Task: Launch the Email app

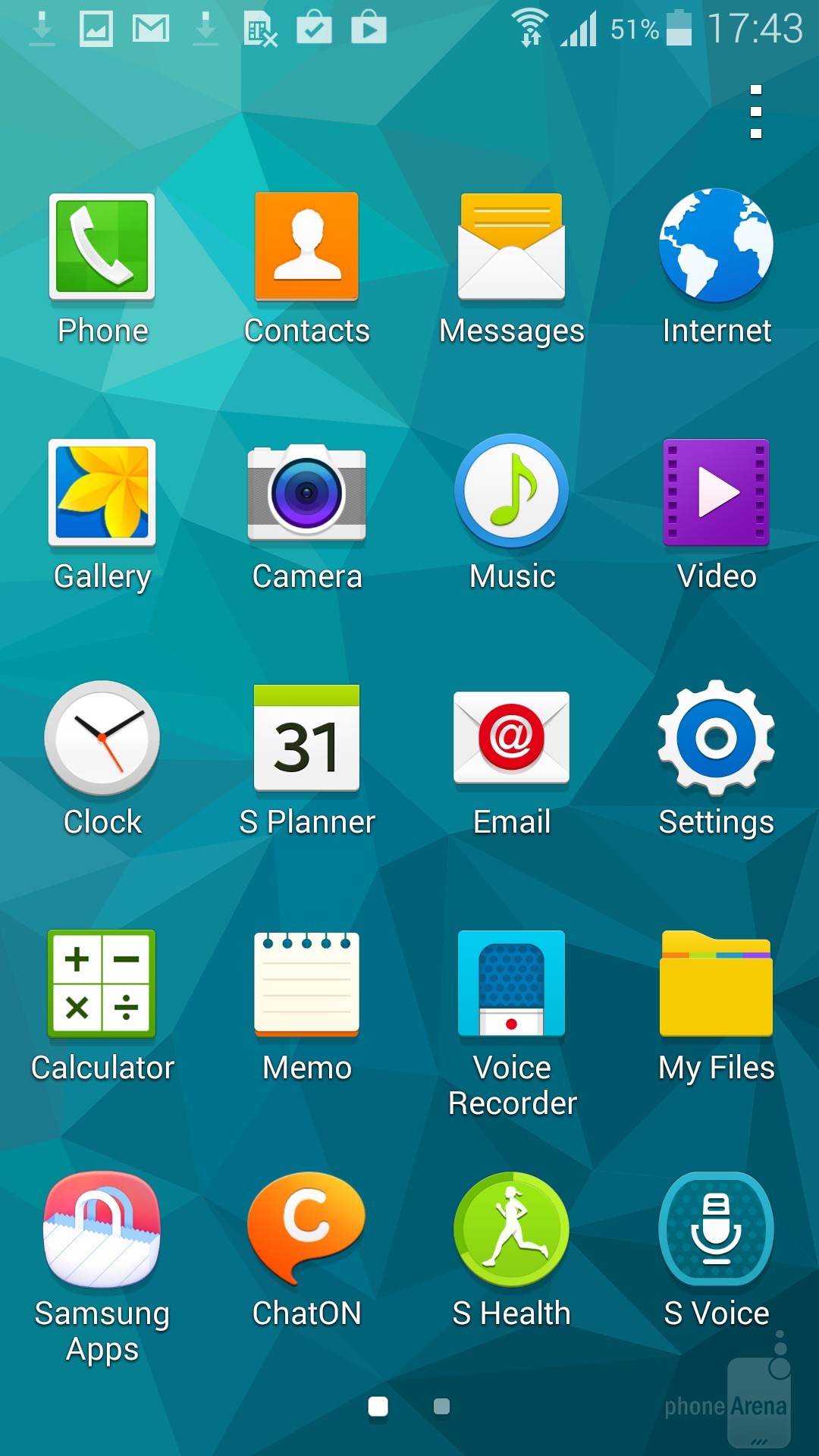Action: point(511,738)
